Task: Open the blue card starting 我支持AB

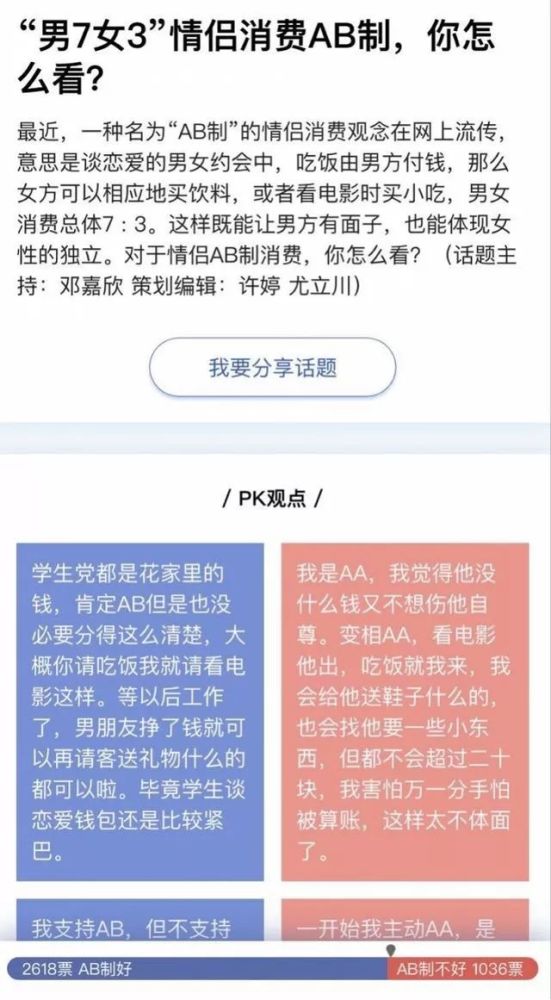Action: pyautogui.click(x=140, y=920)
